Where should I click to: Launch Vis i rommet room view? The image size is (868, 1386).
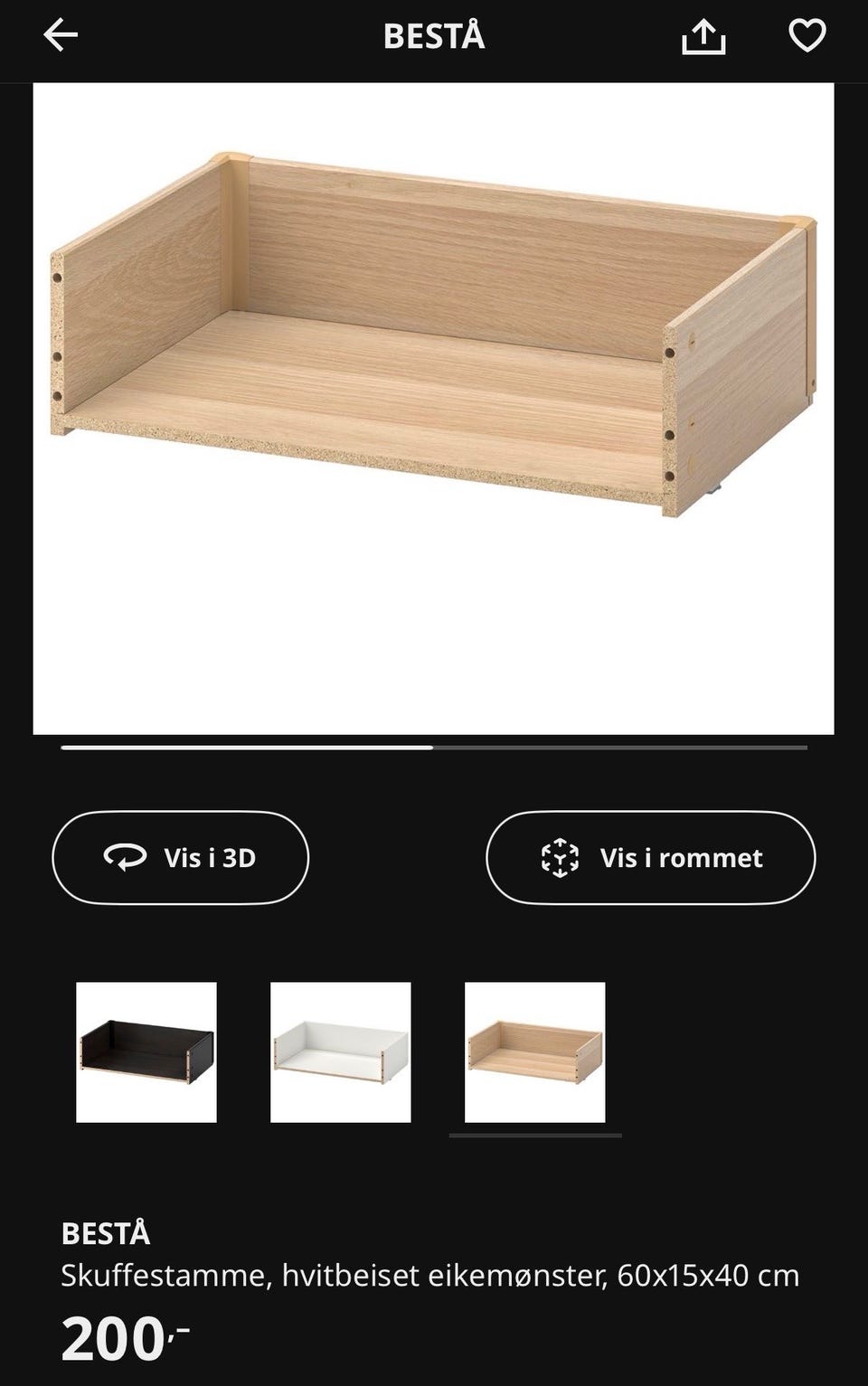pyautogui.click(x=650, y=857)
